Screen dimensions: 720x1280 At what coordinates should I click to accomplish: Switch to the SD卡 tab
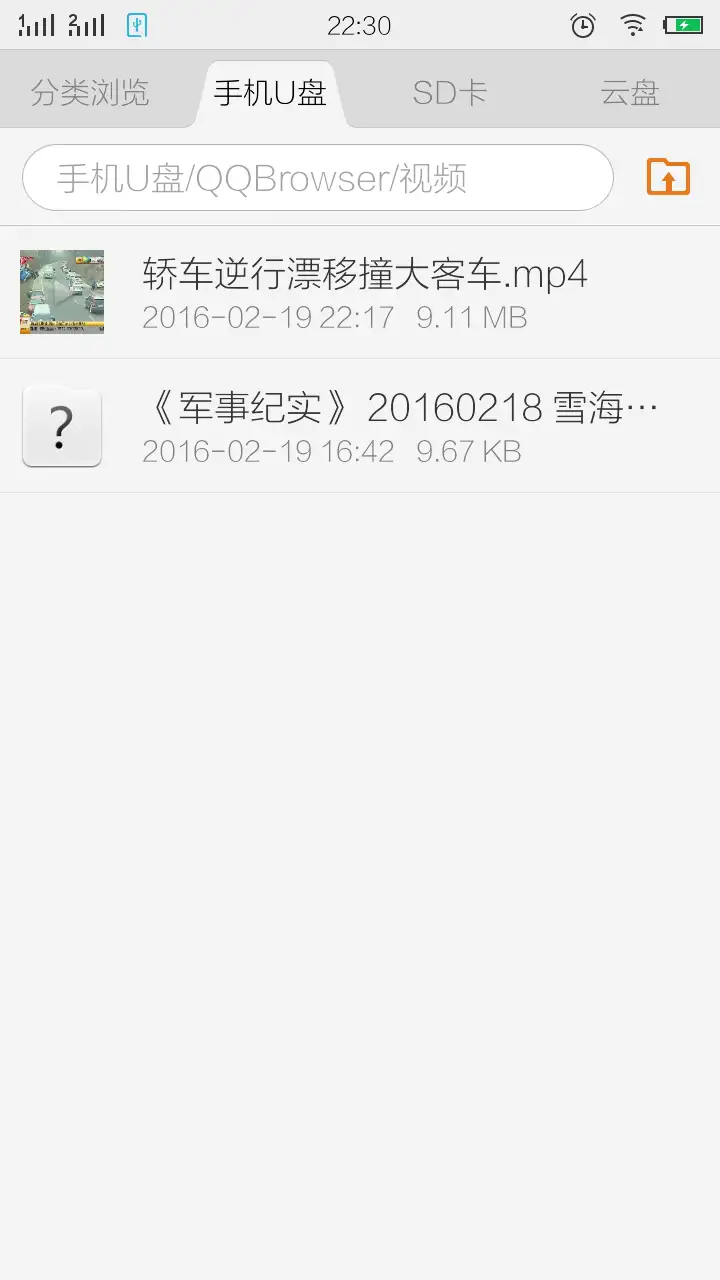pos(450,93)
